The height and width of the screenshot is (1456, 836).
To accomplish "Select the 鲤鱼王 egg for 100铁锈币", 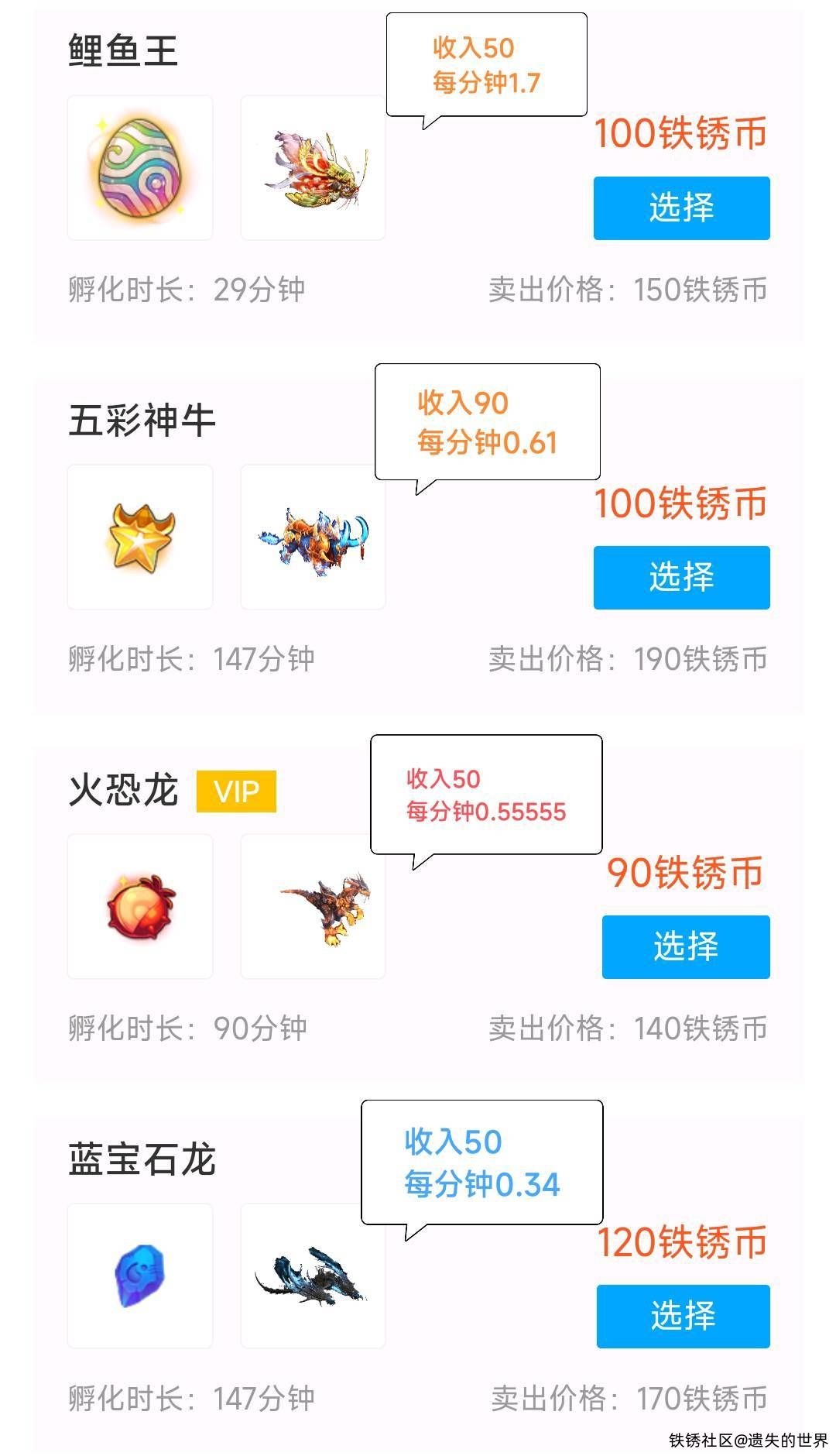I will 681,208.
